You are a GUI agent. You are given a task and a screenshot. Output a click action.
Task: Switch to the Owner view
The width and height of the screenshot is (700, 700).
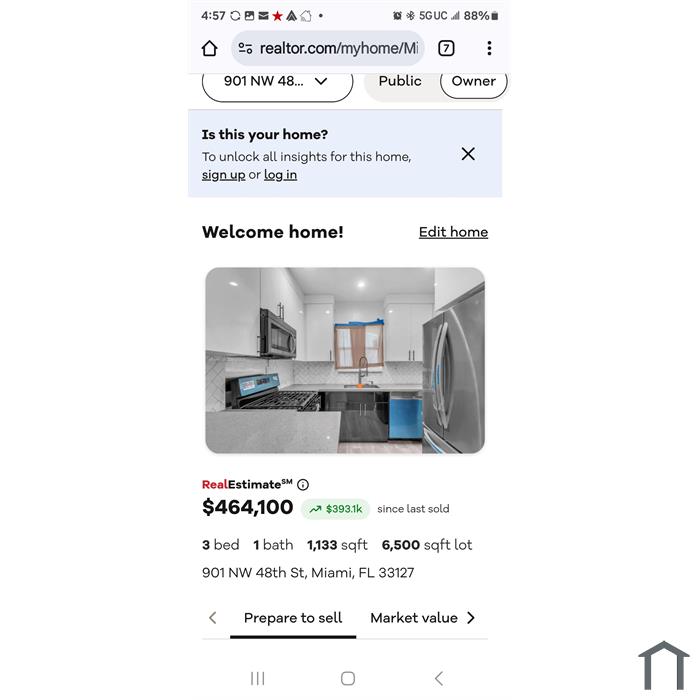point(473,82)
